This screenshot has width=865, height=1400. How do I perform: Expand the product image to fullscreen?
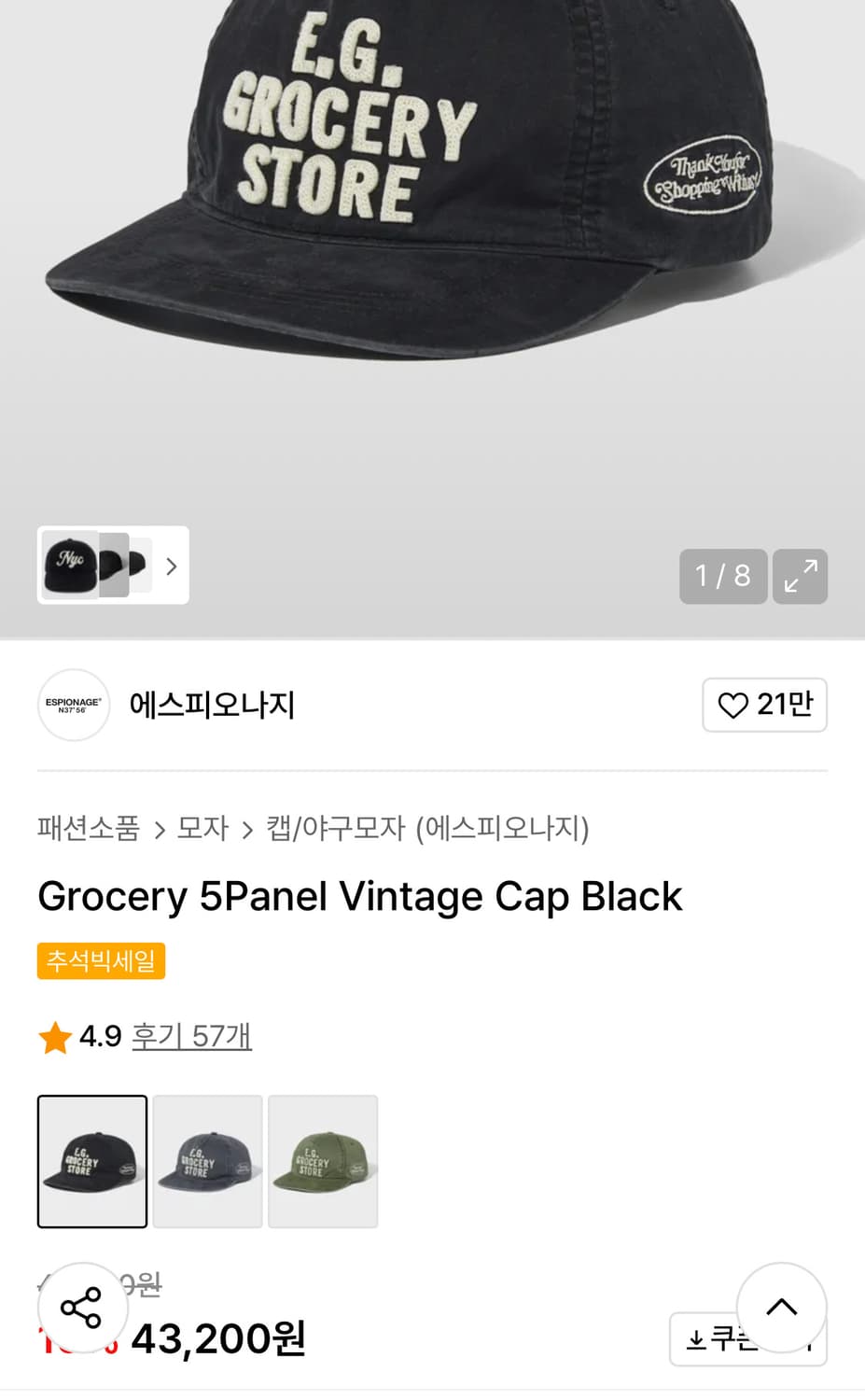(800, 576)
